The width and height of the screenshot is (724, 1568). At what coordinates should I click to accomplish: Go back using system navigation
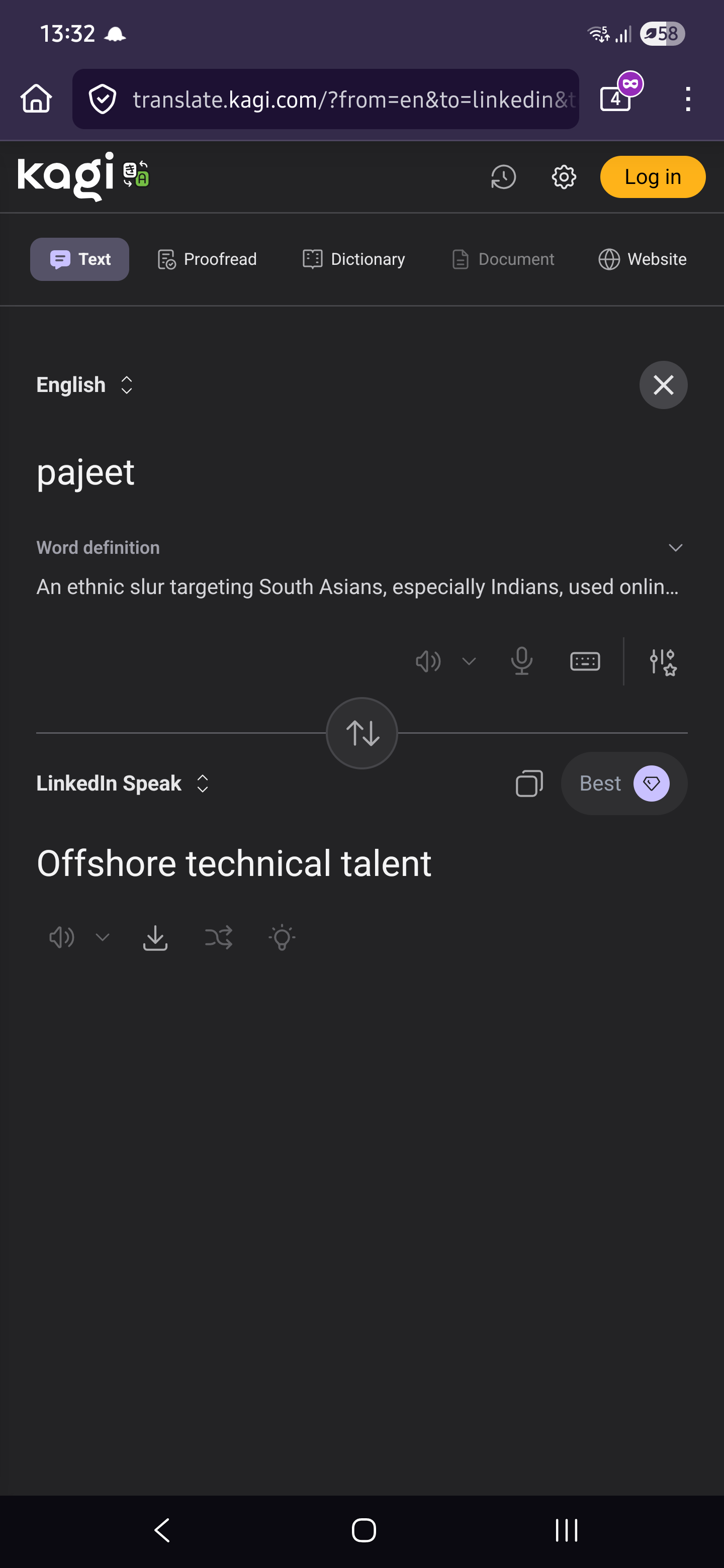coord(162,1530)
